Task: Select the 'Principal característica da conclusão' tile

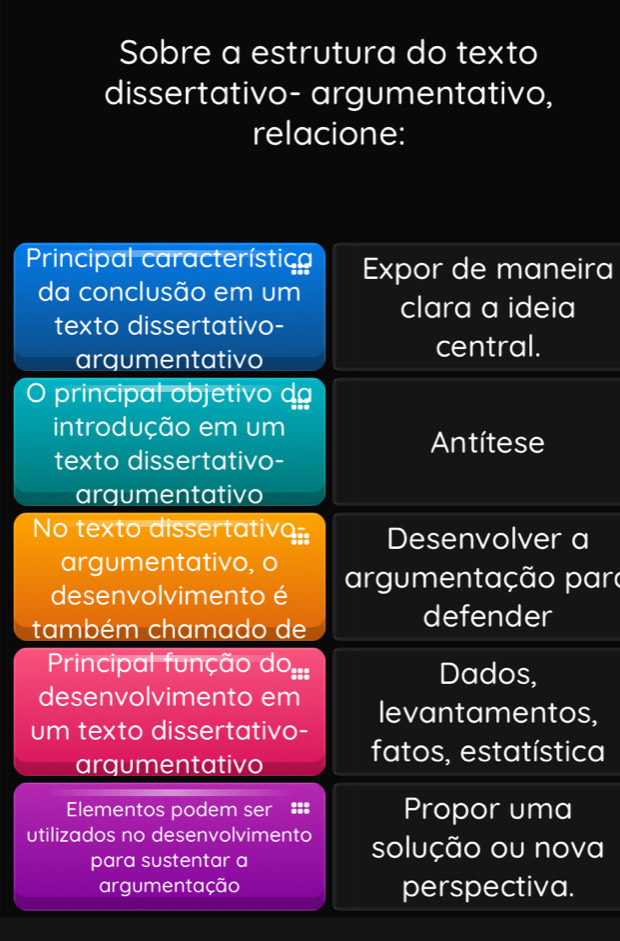Action: (168, 306)
